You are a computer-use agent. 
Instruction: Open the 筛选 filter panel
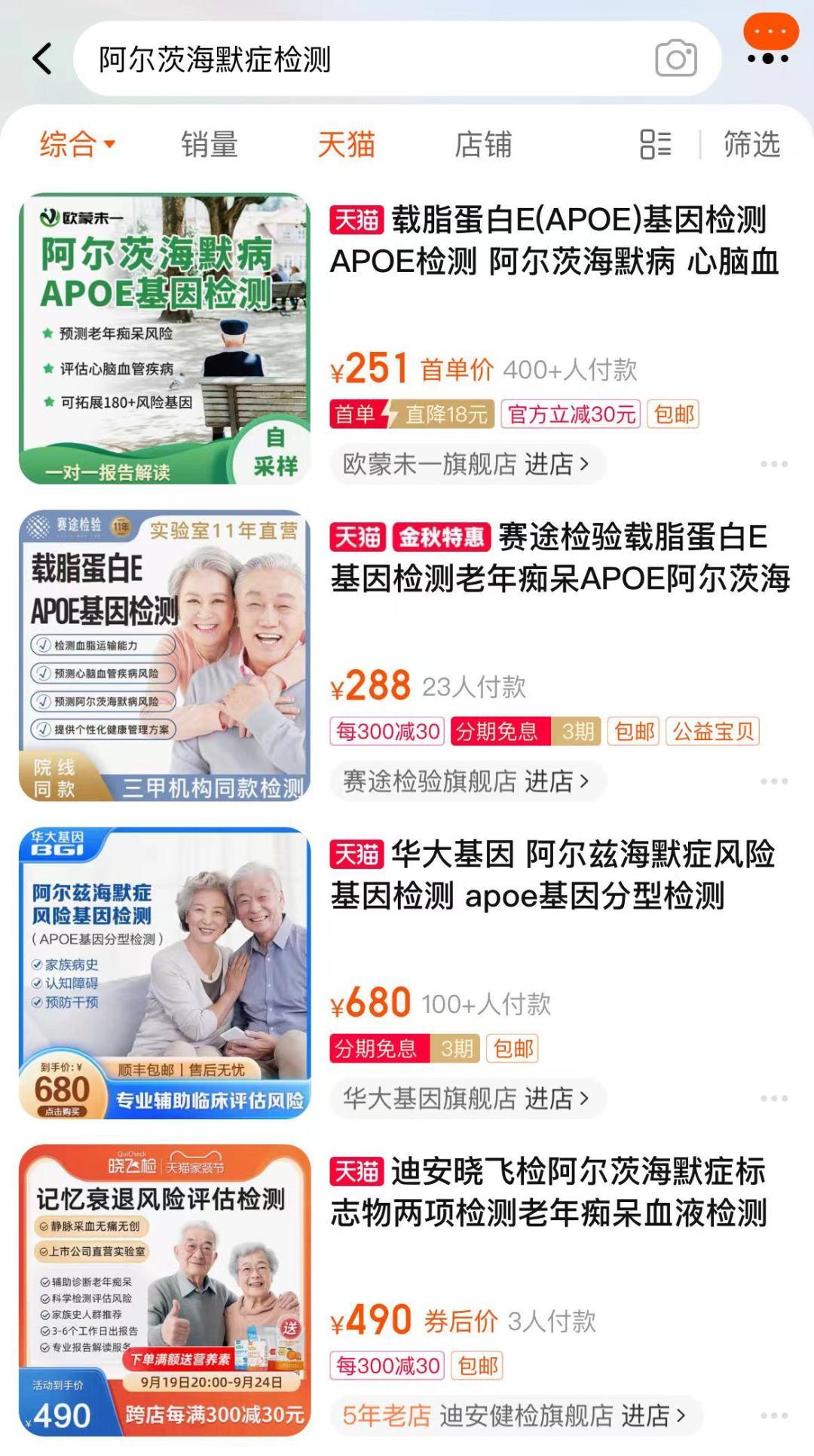(x=751, y=144)
